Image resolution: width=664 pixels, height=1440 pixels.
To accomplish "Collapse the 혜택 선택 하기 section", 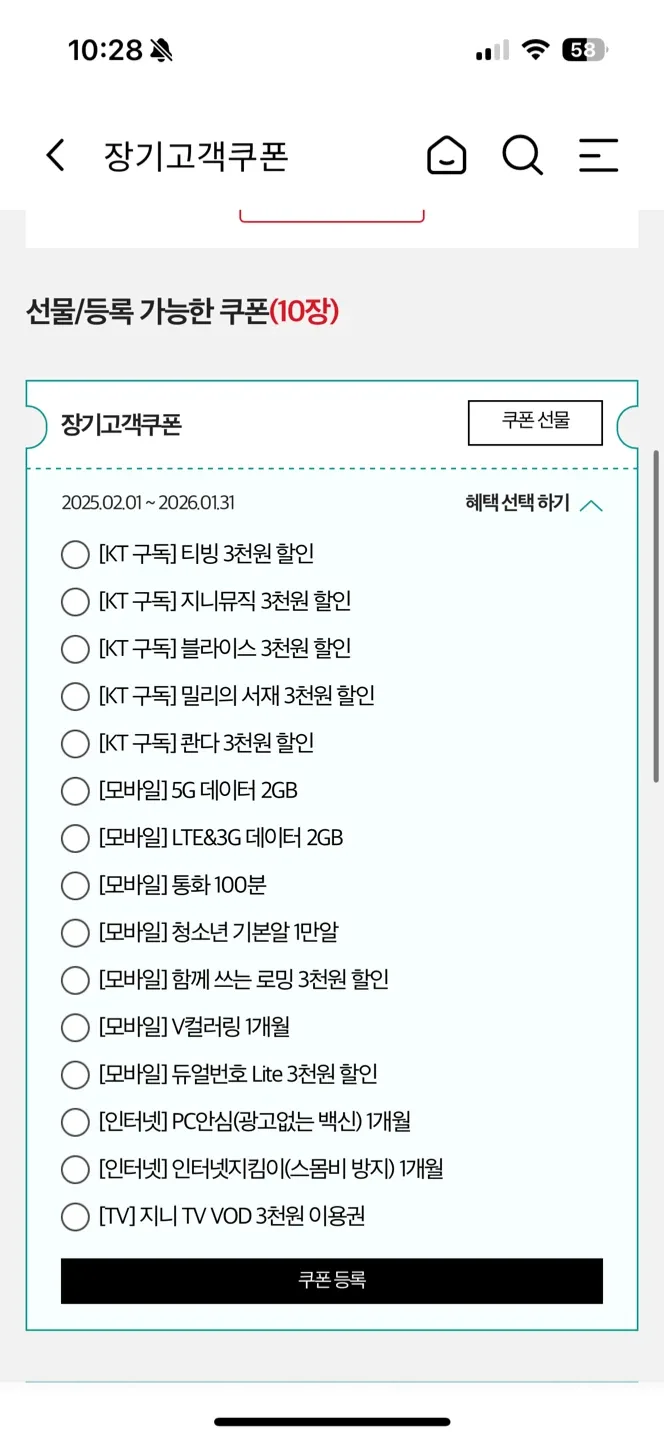I will [x=534, y=504].
